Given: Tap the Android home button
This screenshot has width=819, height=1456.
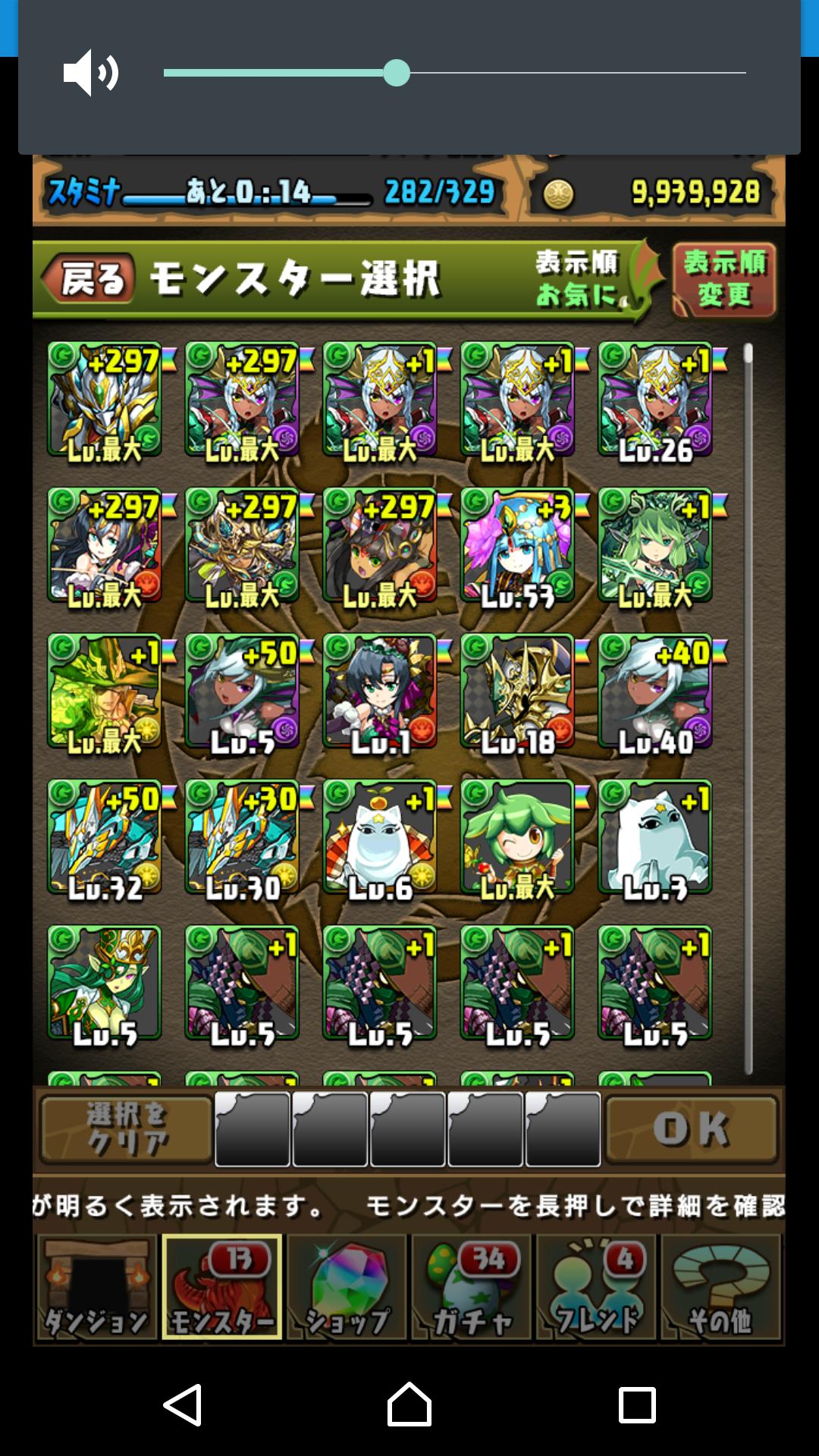Looking at the screenshot, I should (x=409, y=1404).
